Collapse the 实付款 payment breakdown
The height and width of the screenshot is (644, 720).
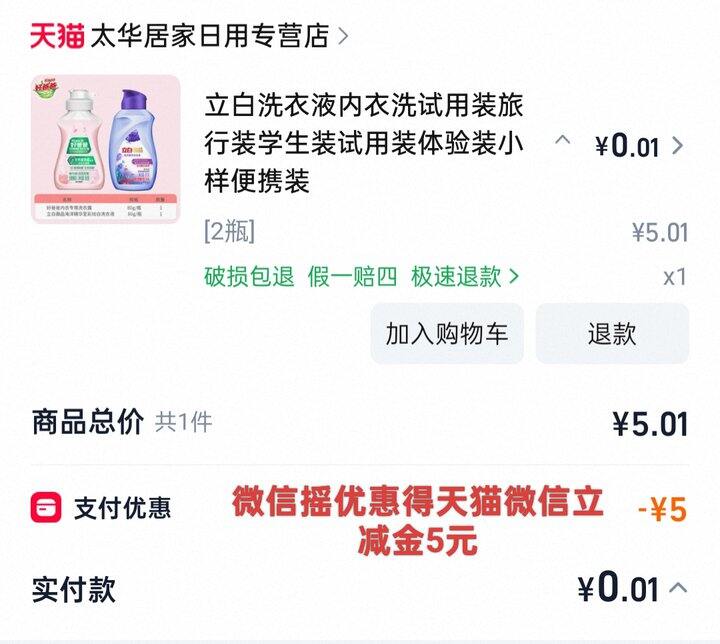(x=678, y=587)
